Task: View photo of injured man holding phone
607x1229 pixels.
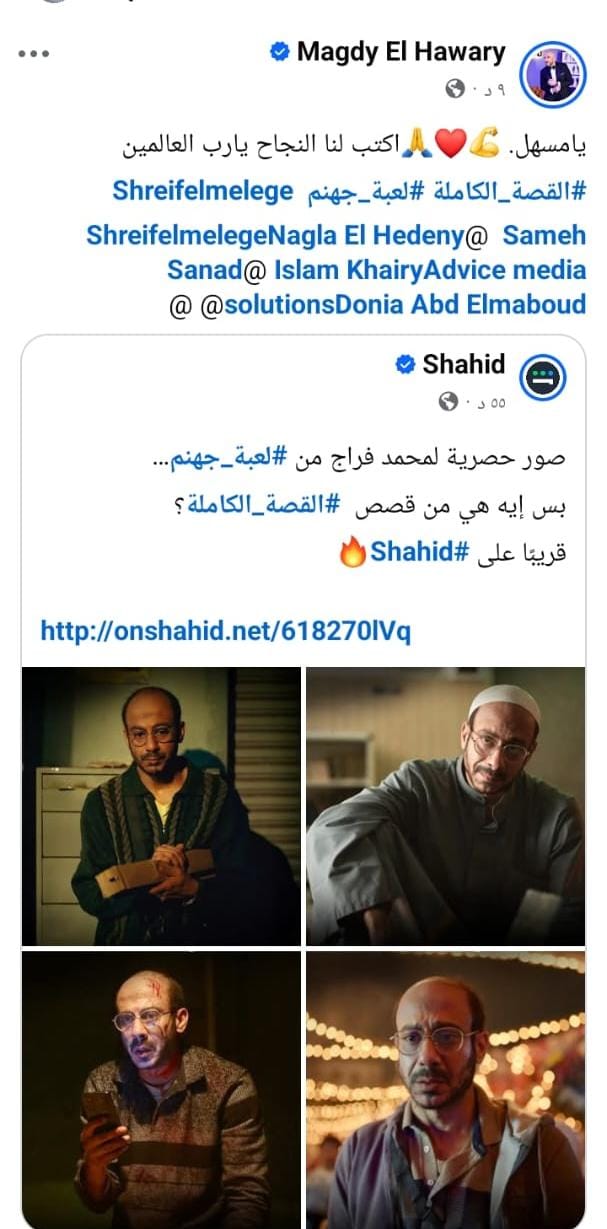Action: (x=161, y=1088)
